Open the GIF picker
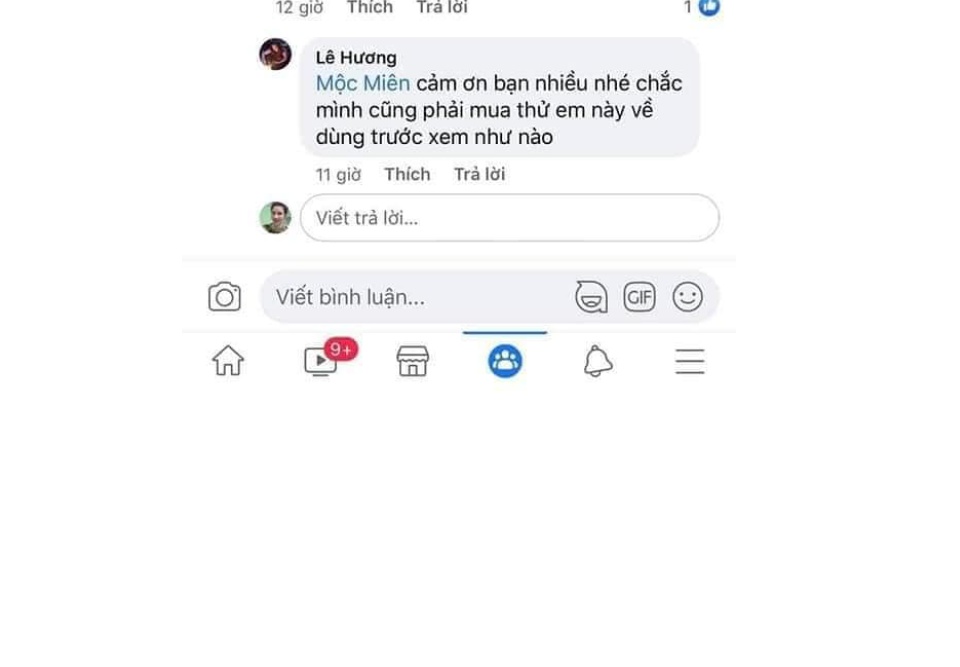 point(639,297)
